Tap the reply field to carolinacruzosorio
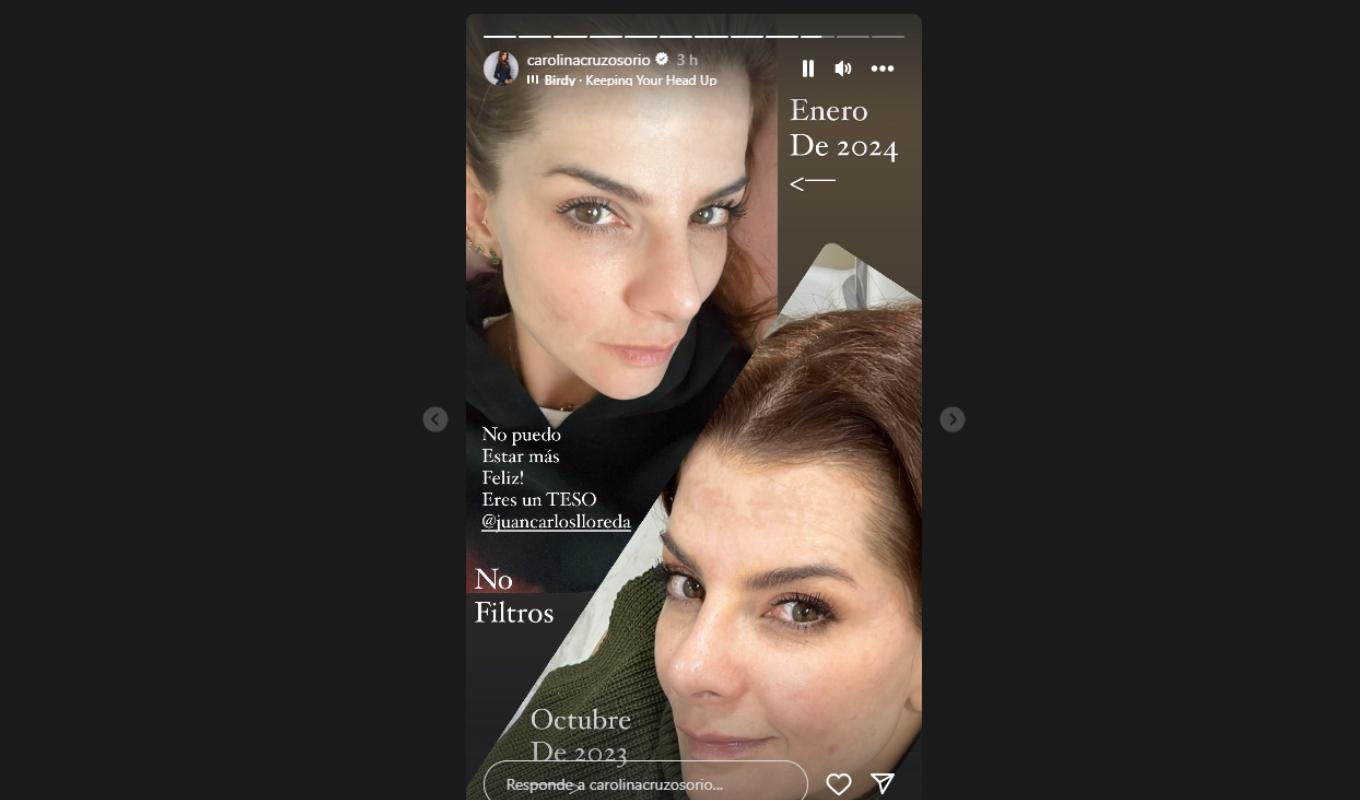 645,783
